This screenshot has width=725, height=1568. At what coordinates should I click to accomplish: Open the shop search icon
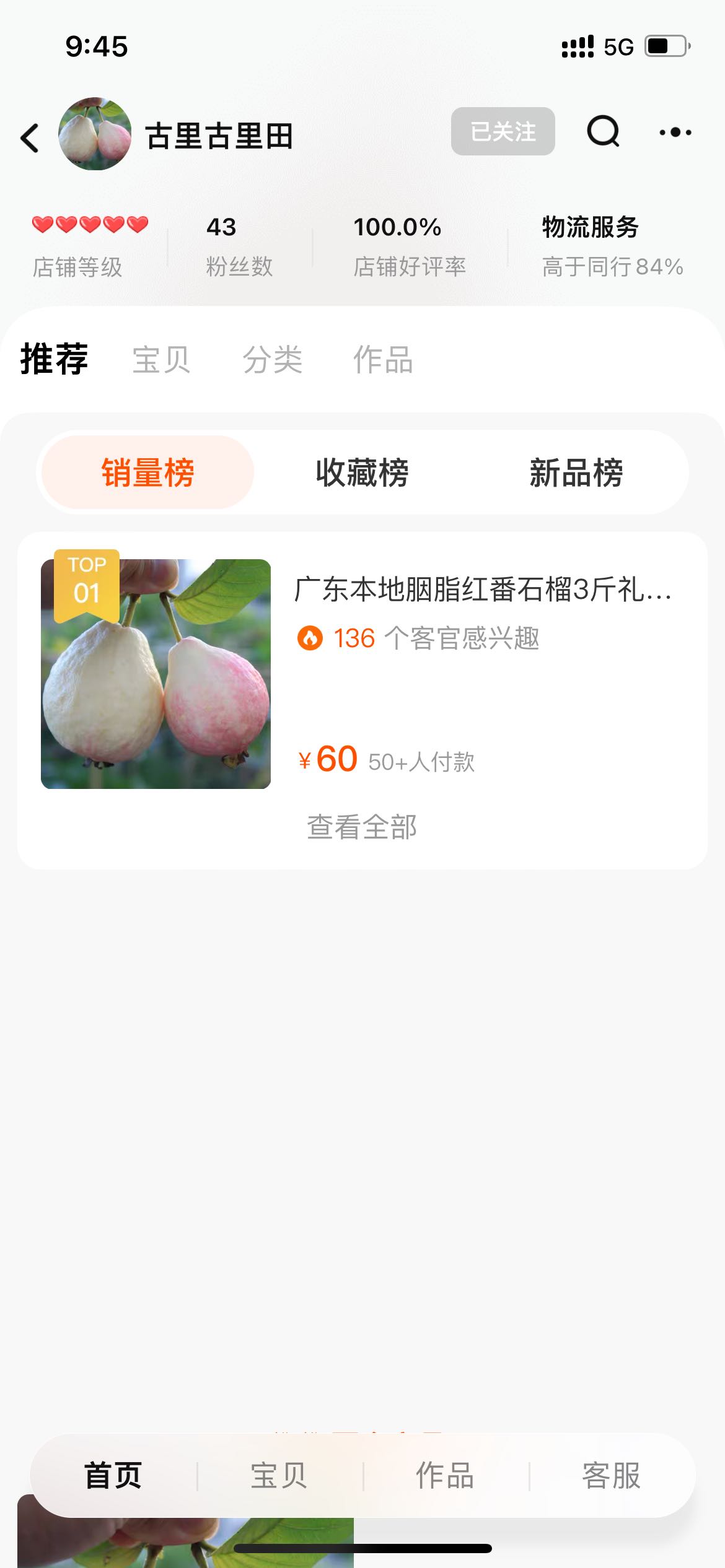point(603,131)
